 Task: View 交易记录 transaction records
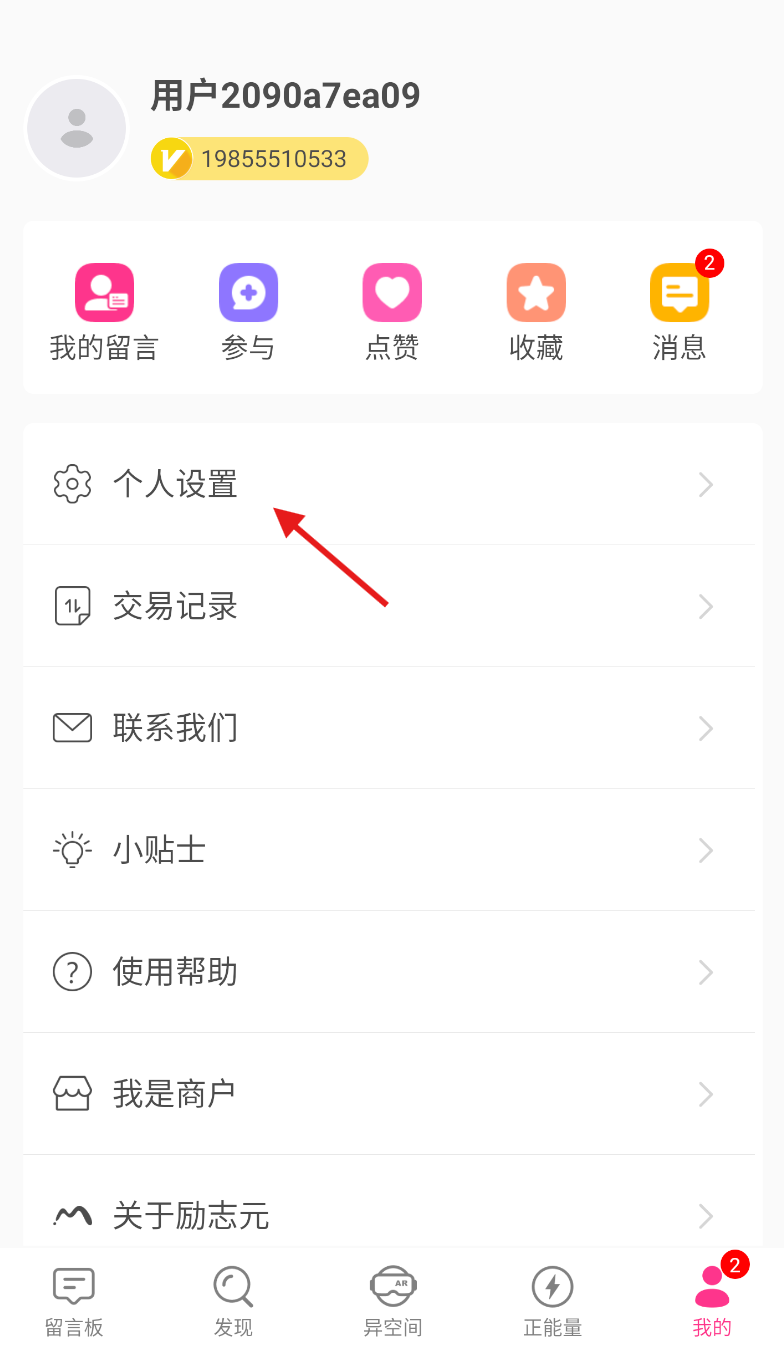coord(388,607)
